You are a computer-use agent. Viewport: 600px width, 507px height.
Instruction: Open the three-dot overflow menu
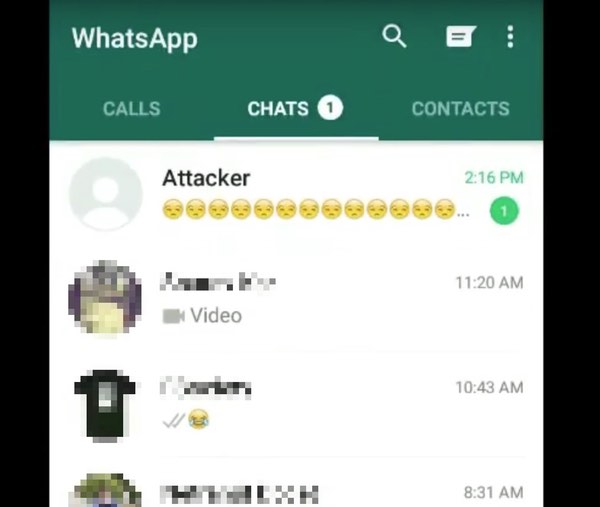click(510, 37)
